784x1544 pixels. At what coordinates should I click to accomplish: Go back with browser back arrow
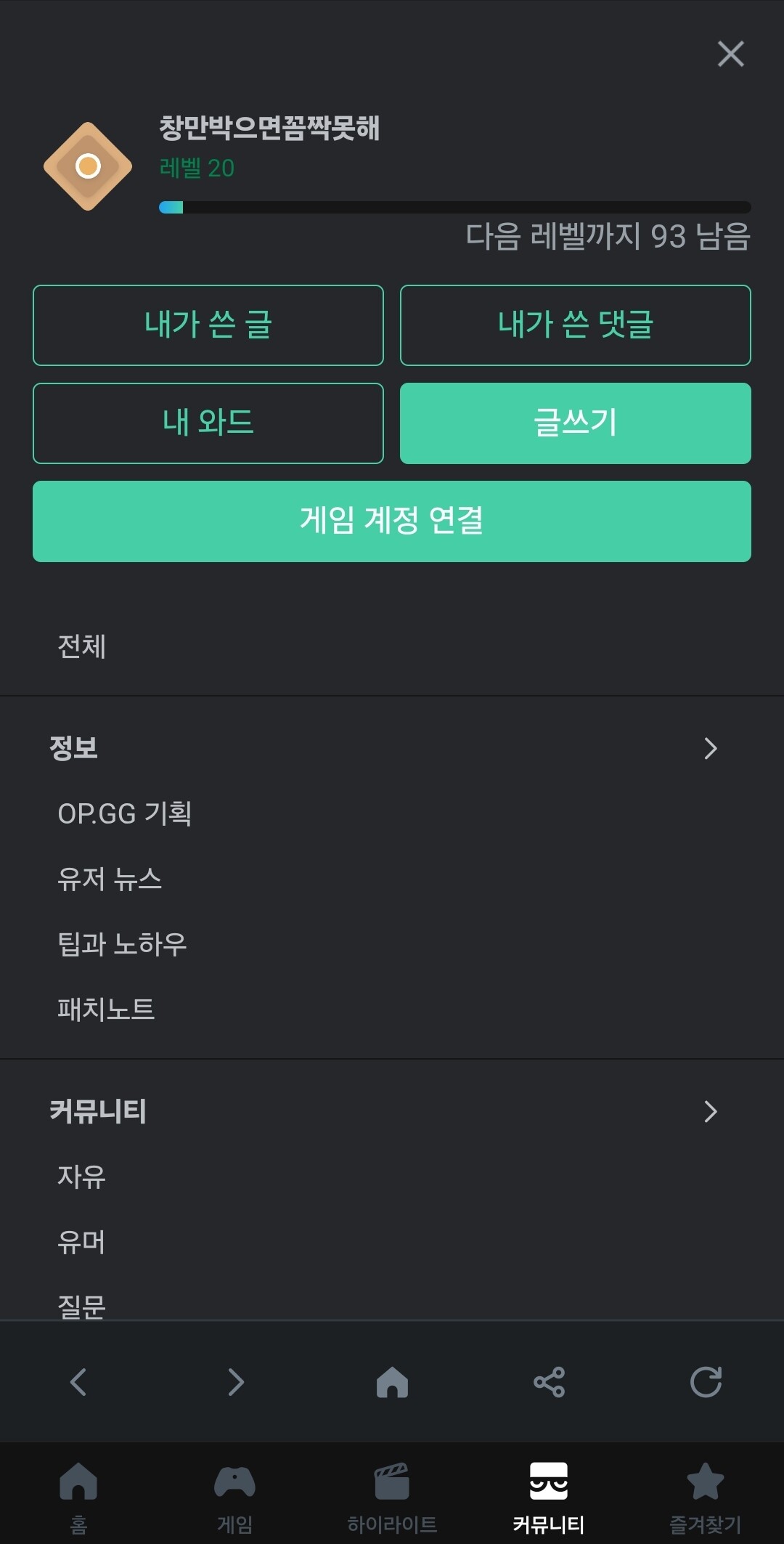tap(78, 1382)
